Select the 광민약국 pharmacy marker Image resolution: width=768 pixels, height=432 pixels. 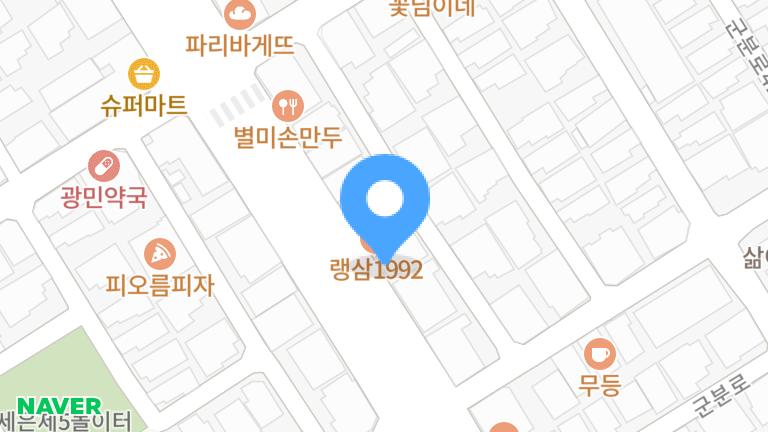tap(103, 165)
